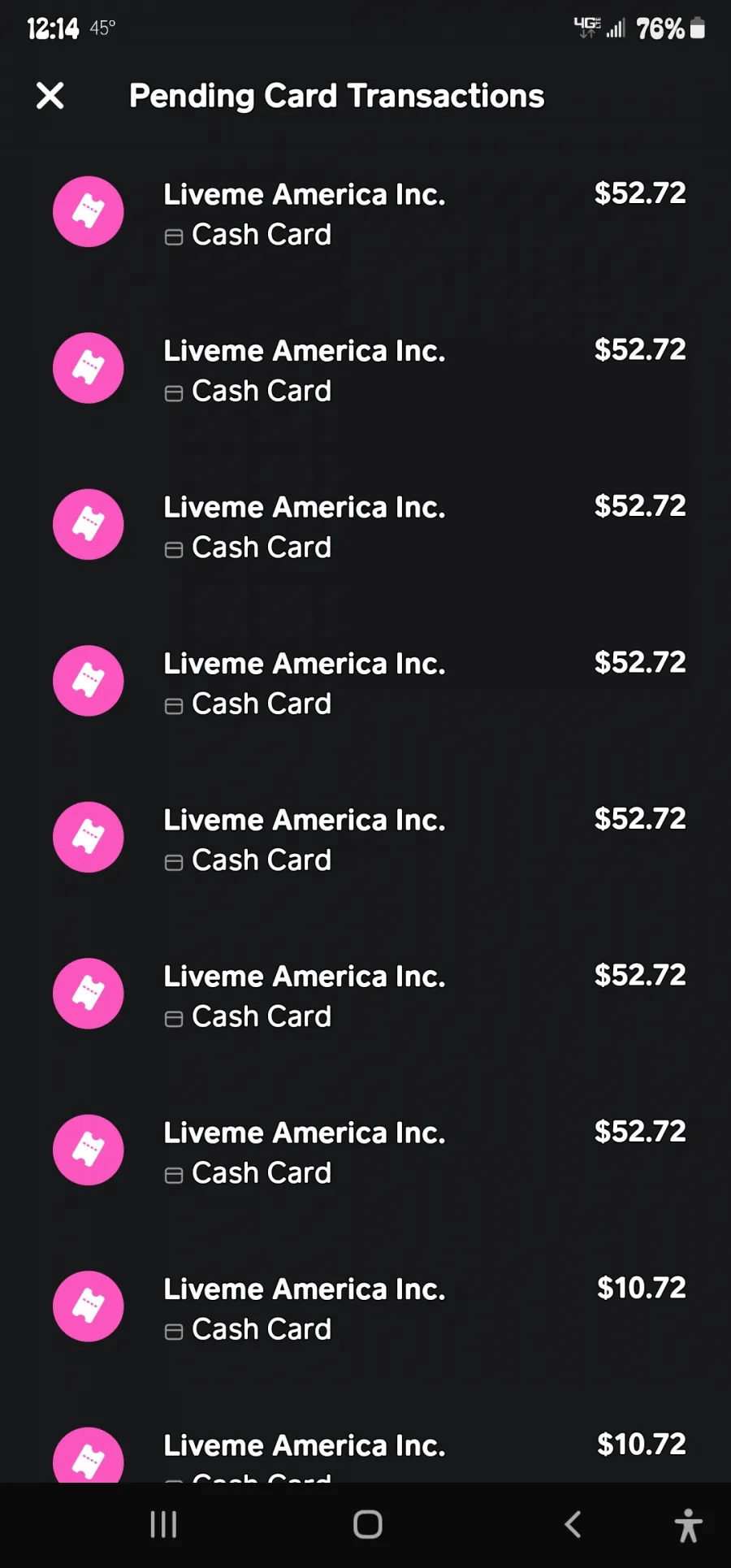The image size is (731, 1568).
Task: Go back using the system back button
Action: 573,1525
